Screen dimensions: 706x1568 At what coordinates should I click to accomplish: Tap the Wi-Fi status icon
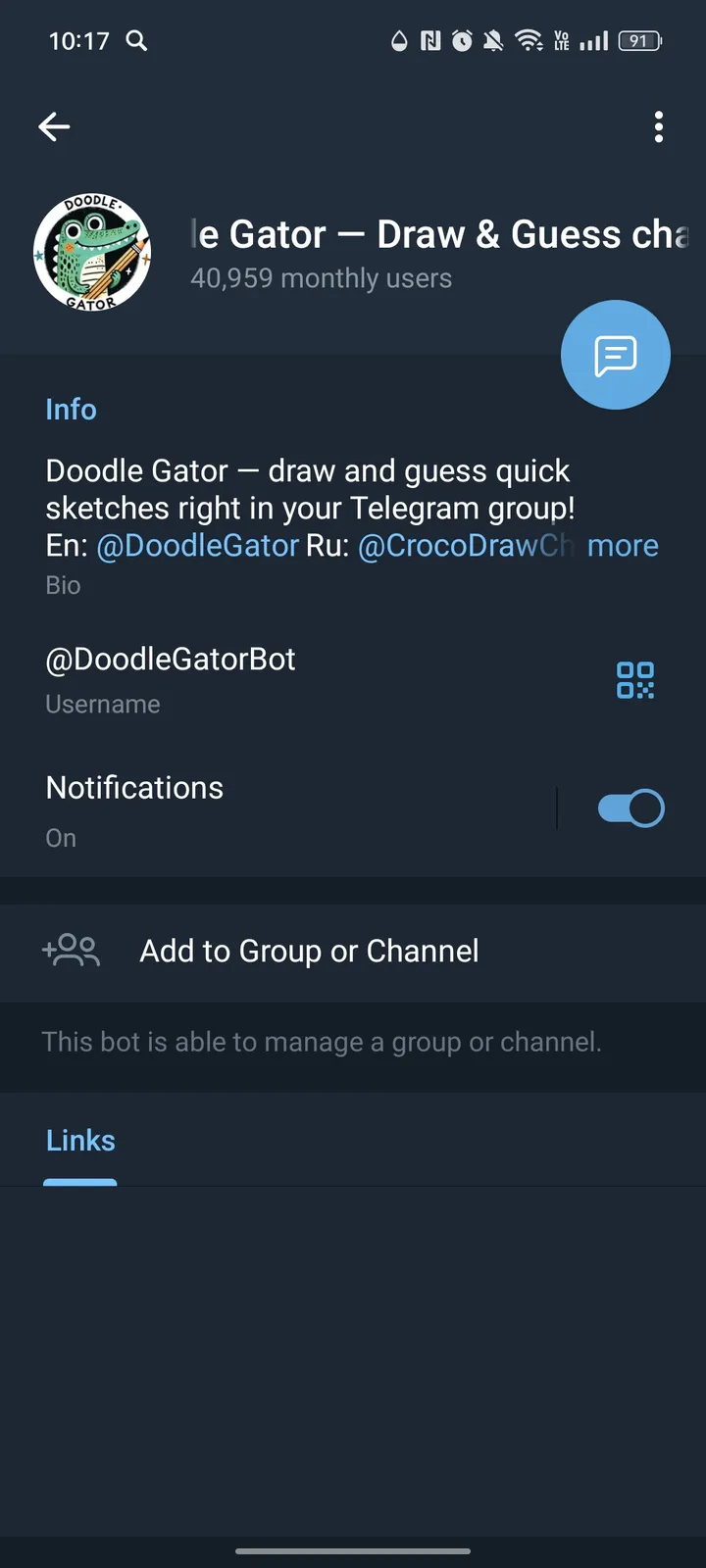529,41
